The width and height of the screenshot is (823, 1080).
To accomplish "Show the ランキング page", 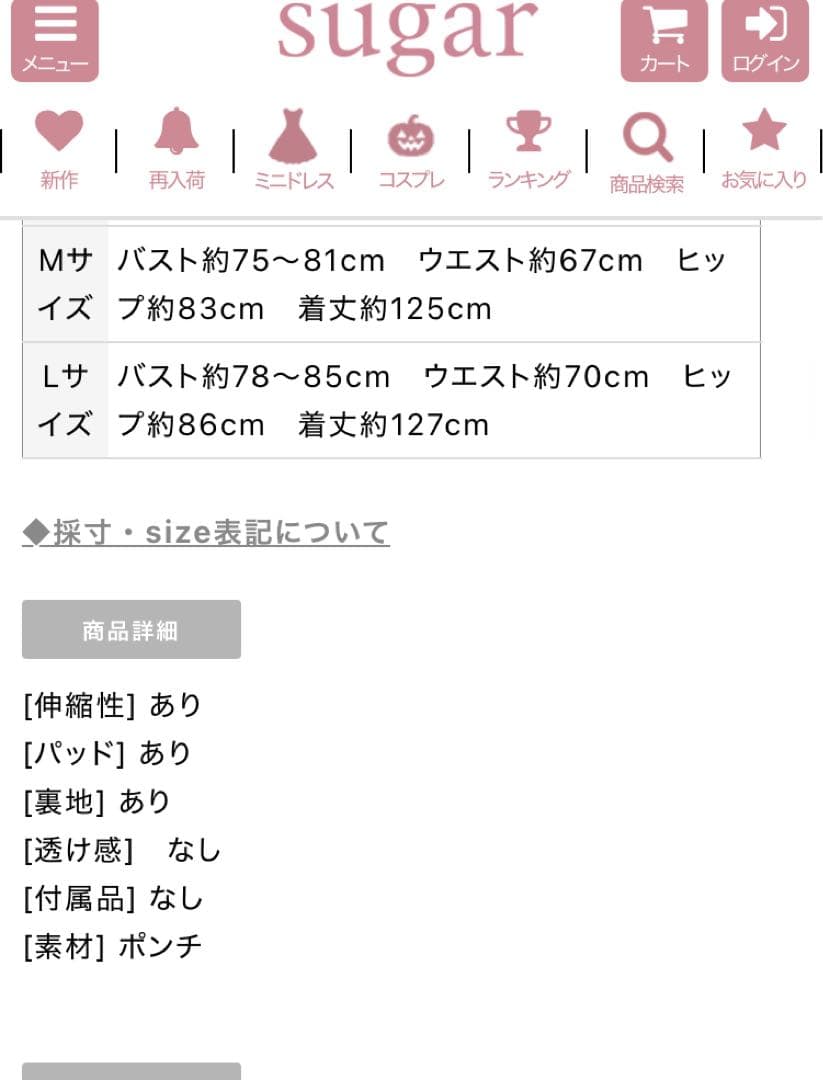I will click(x=528, y=151).
